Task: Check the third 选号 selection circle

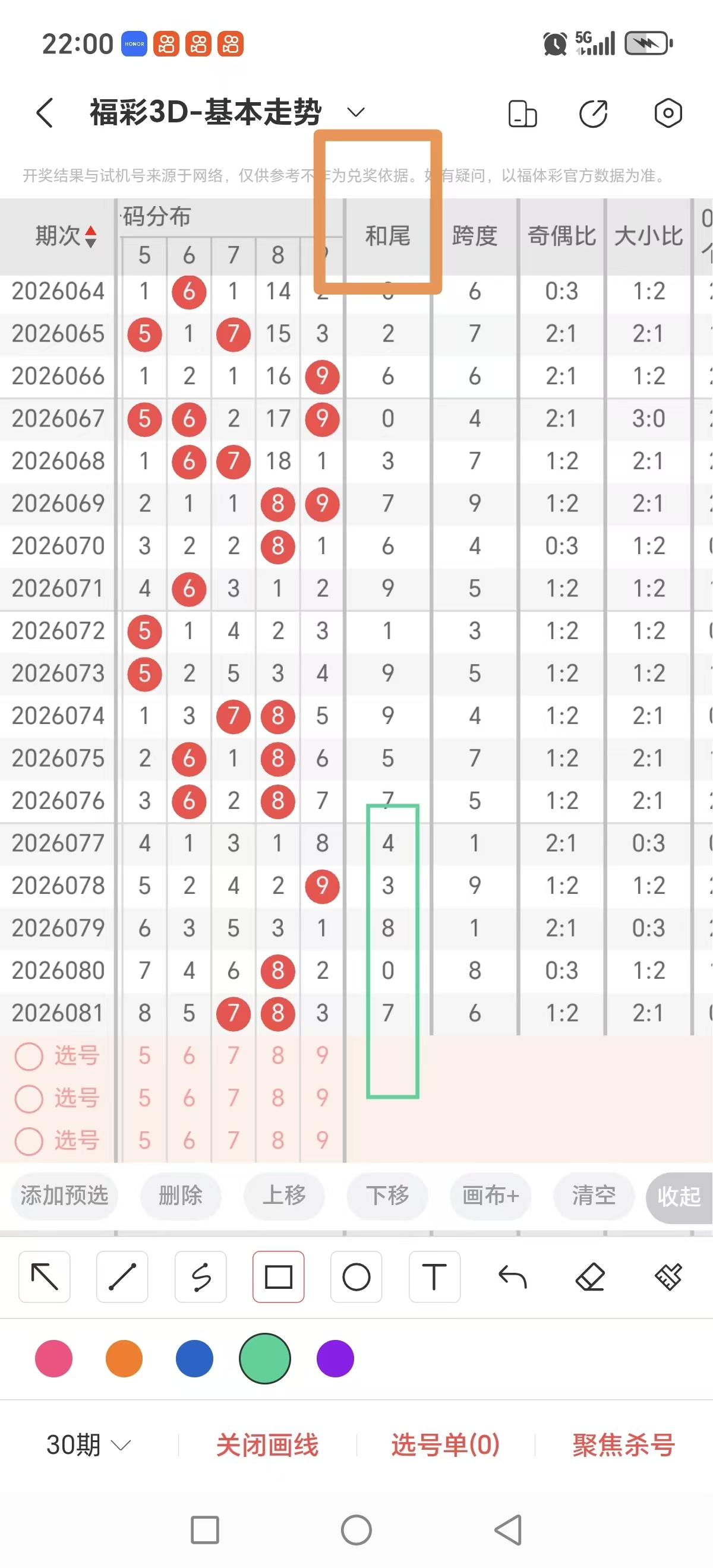Action: coord(29,1142)
